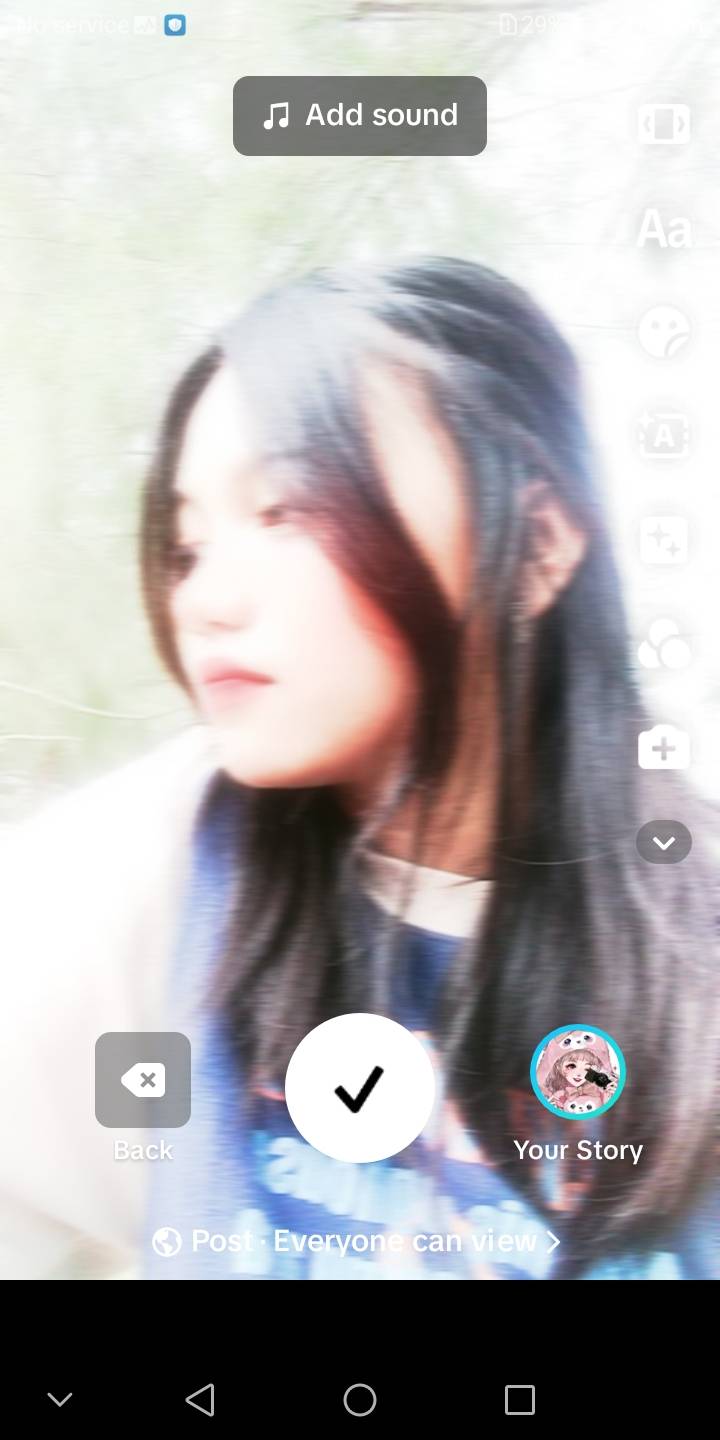Share to Your Story
The image size is (720, 1440).
tap(578, 1072)
